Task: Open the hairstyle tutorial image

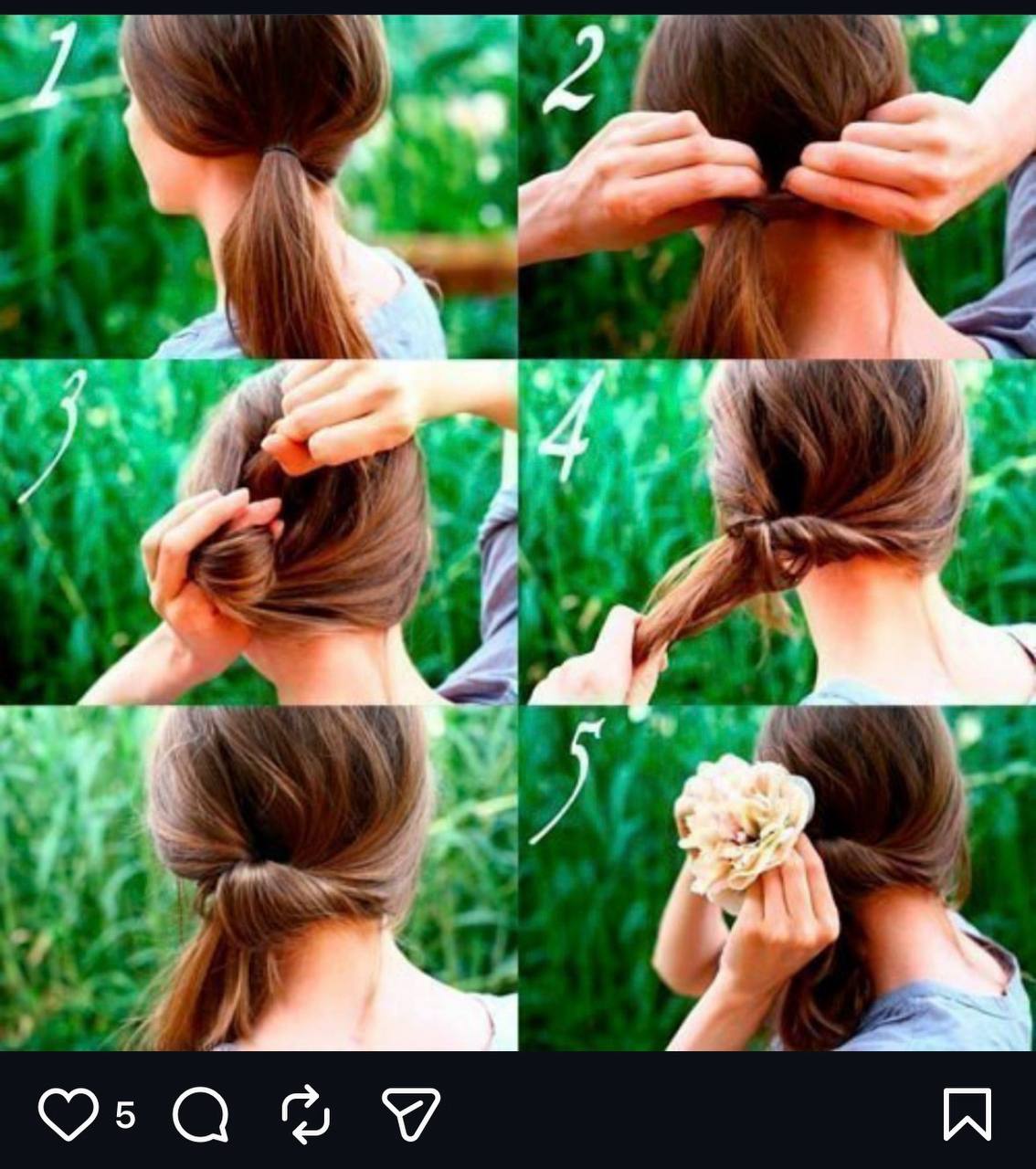Action: point(518,530)
